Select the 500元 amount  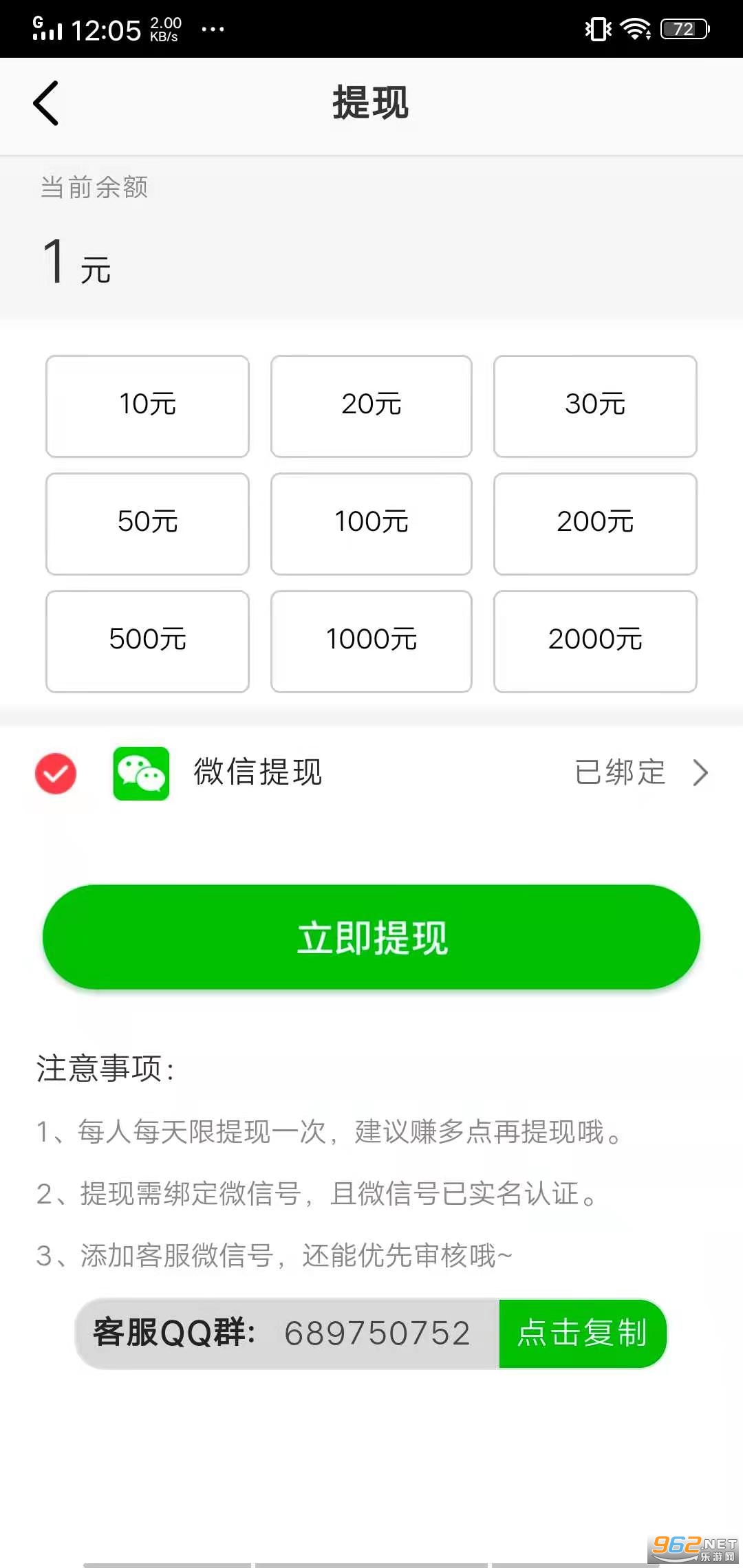[147, 641]
